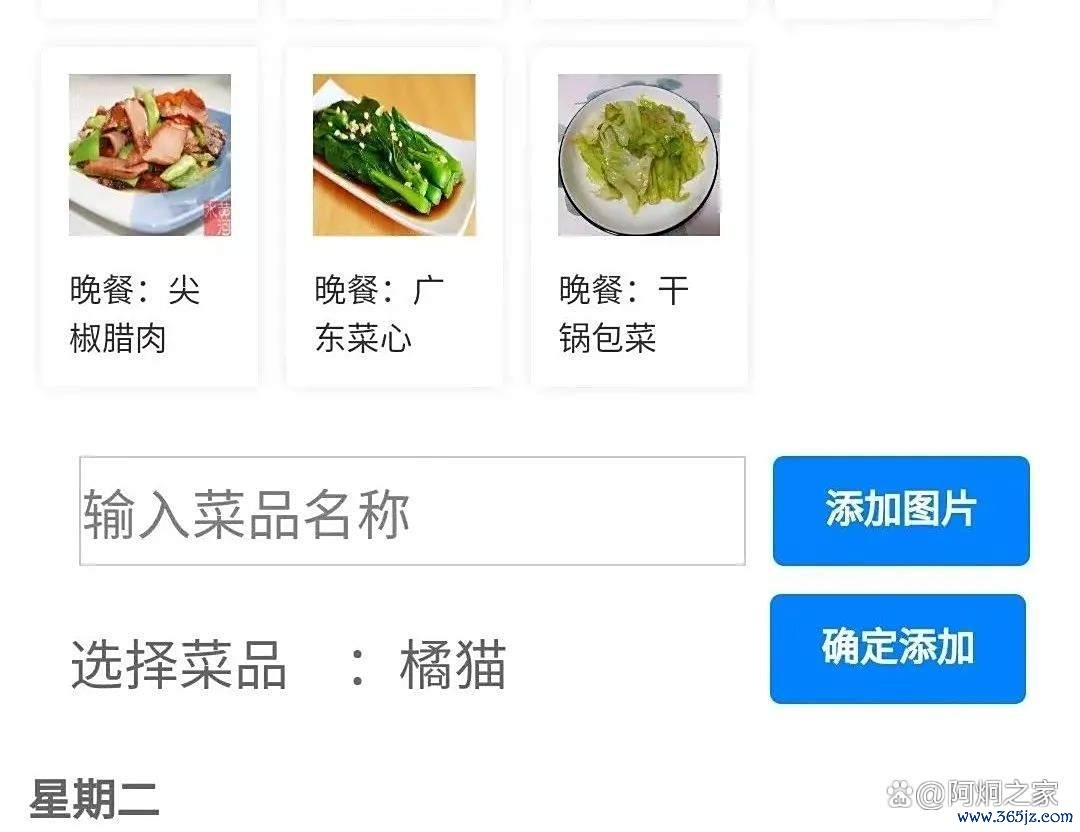This screenshot has height=832, width=1080.
Task: Confirm with the 确定添加 button
Action: click(897, 649)
